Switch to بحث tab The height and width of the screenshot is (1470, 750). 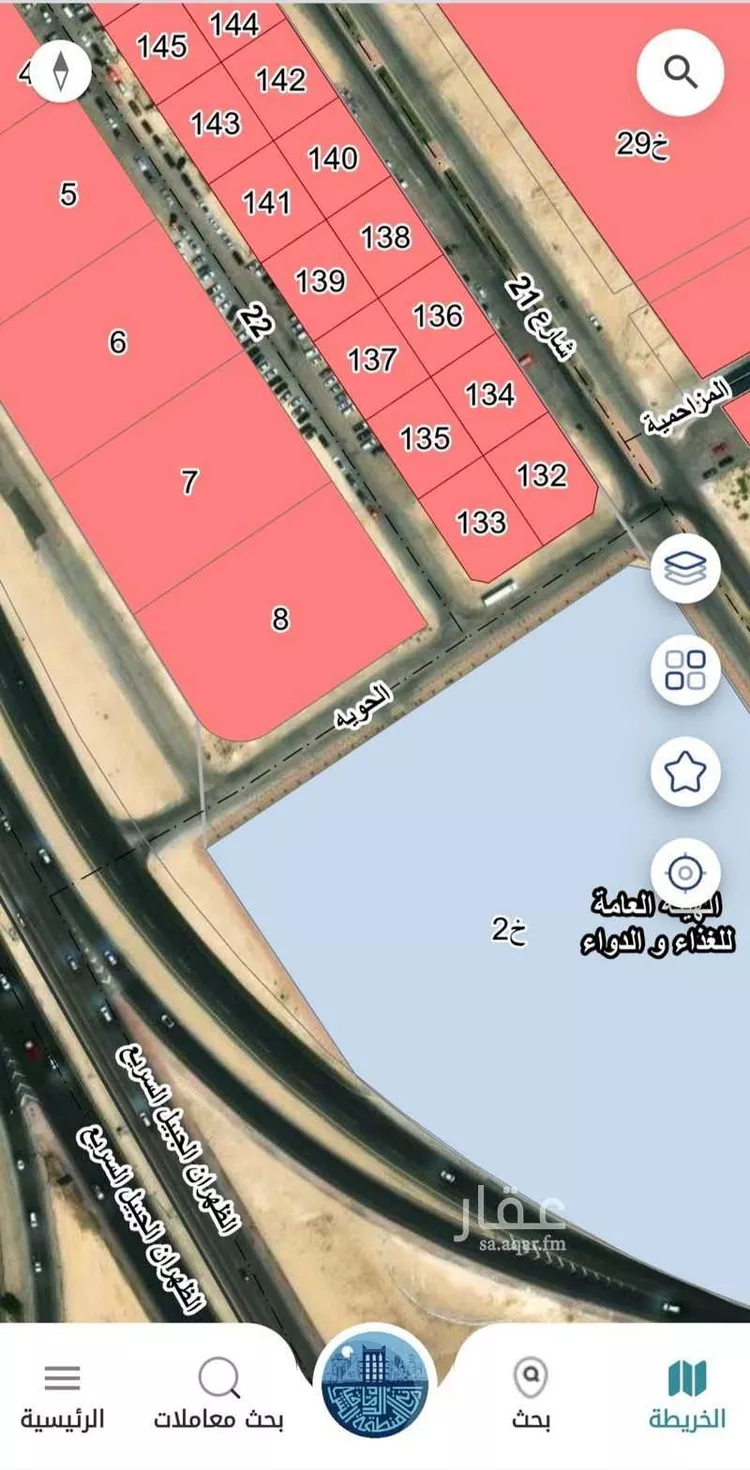(531, 1394)
